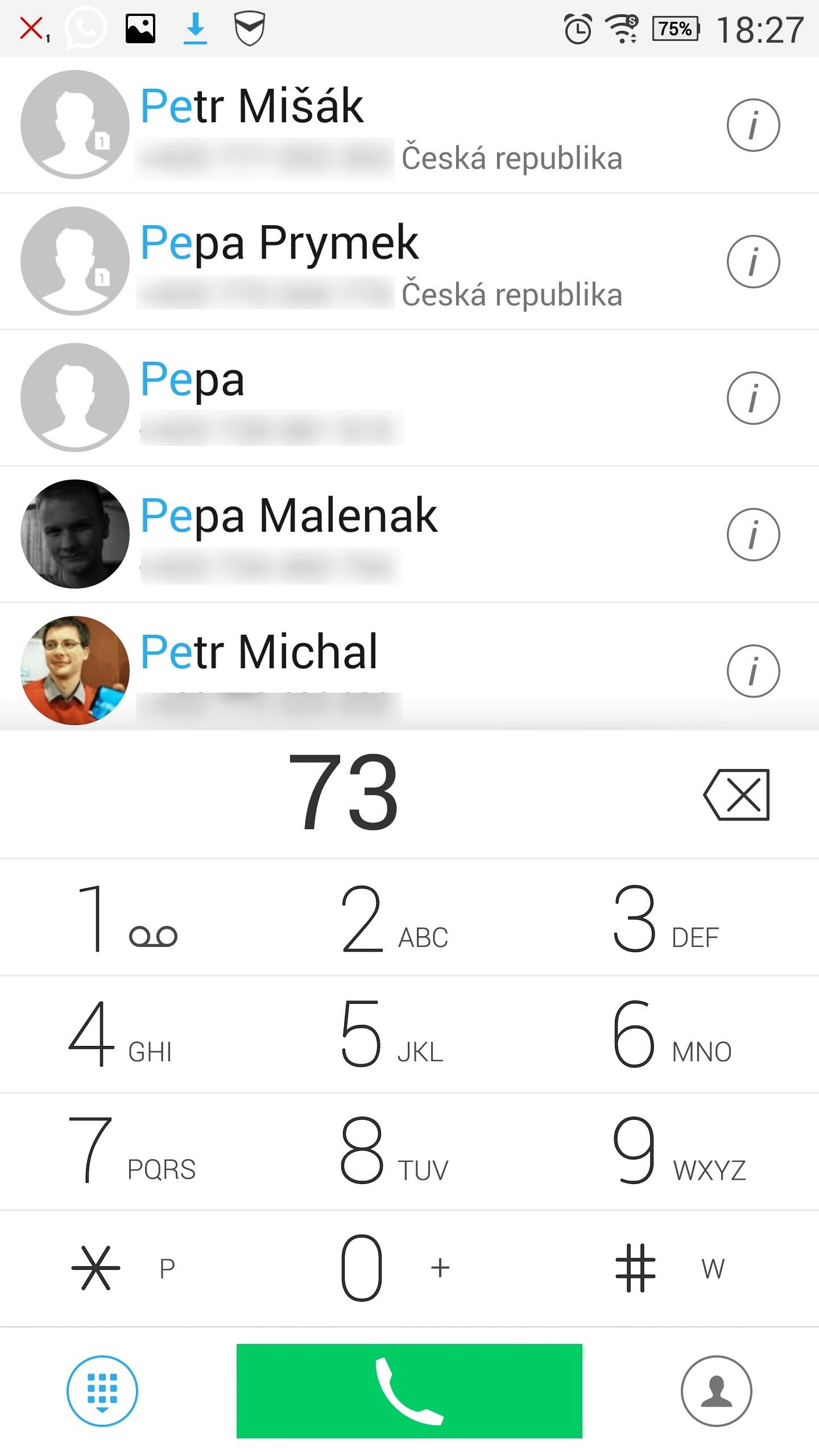Open the contacts list icon
This screenshot has width=819, height=1456.
click(x=717, y=1391)
